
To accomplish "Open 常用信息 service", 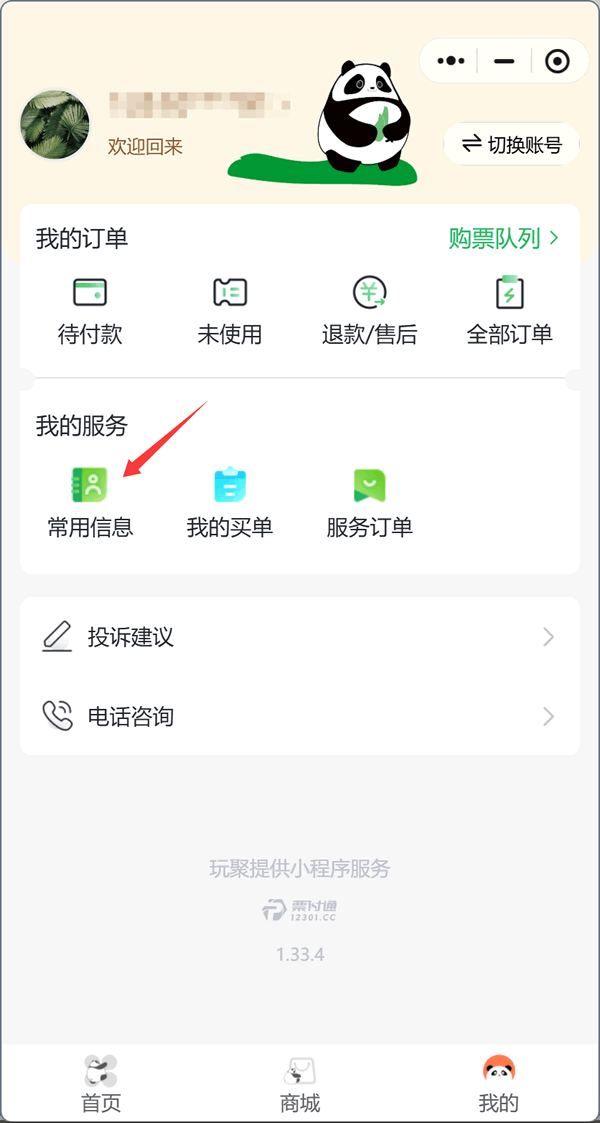I will click(x=90, y=503).
